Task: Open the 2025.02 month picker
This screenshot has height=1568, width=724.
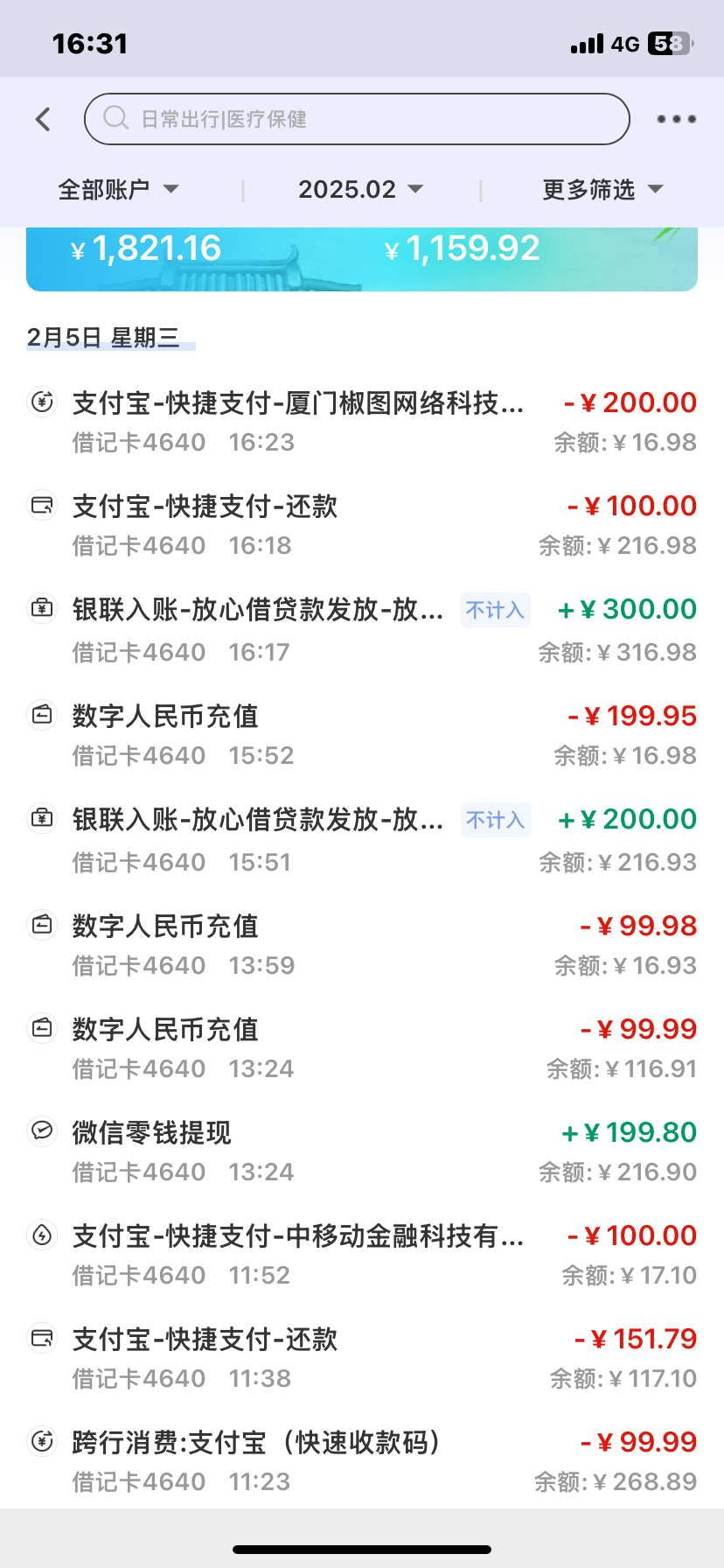Action: tap(360, 189)
